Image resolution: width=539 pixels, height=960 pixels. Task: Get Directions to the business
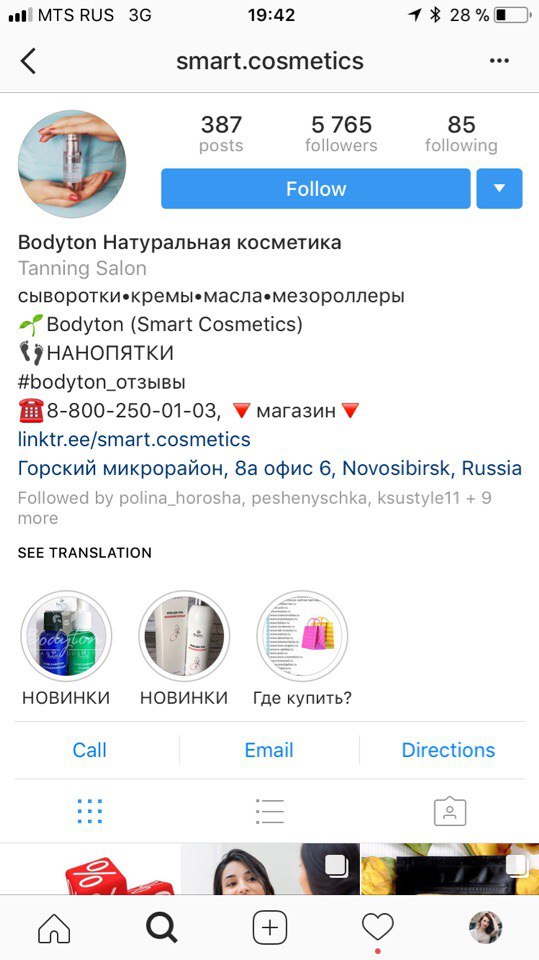pyautogui.click(x=448, y=750)
